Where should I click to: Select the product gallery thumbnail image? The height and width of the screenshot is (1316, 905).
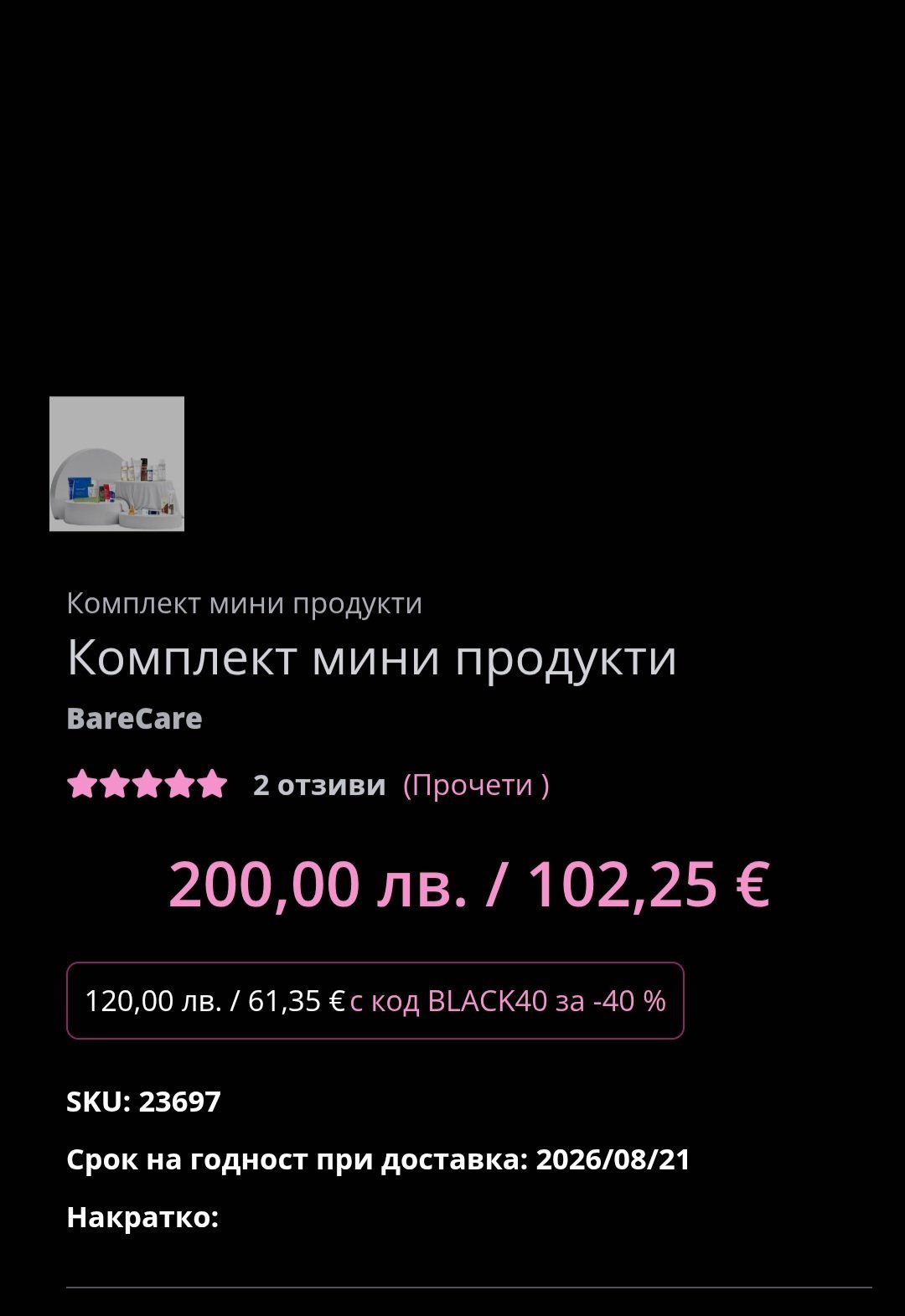(x=116, y=463)
